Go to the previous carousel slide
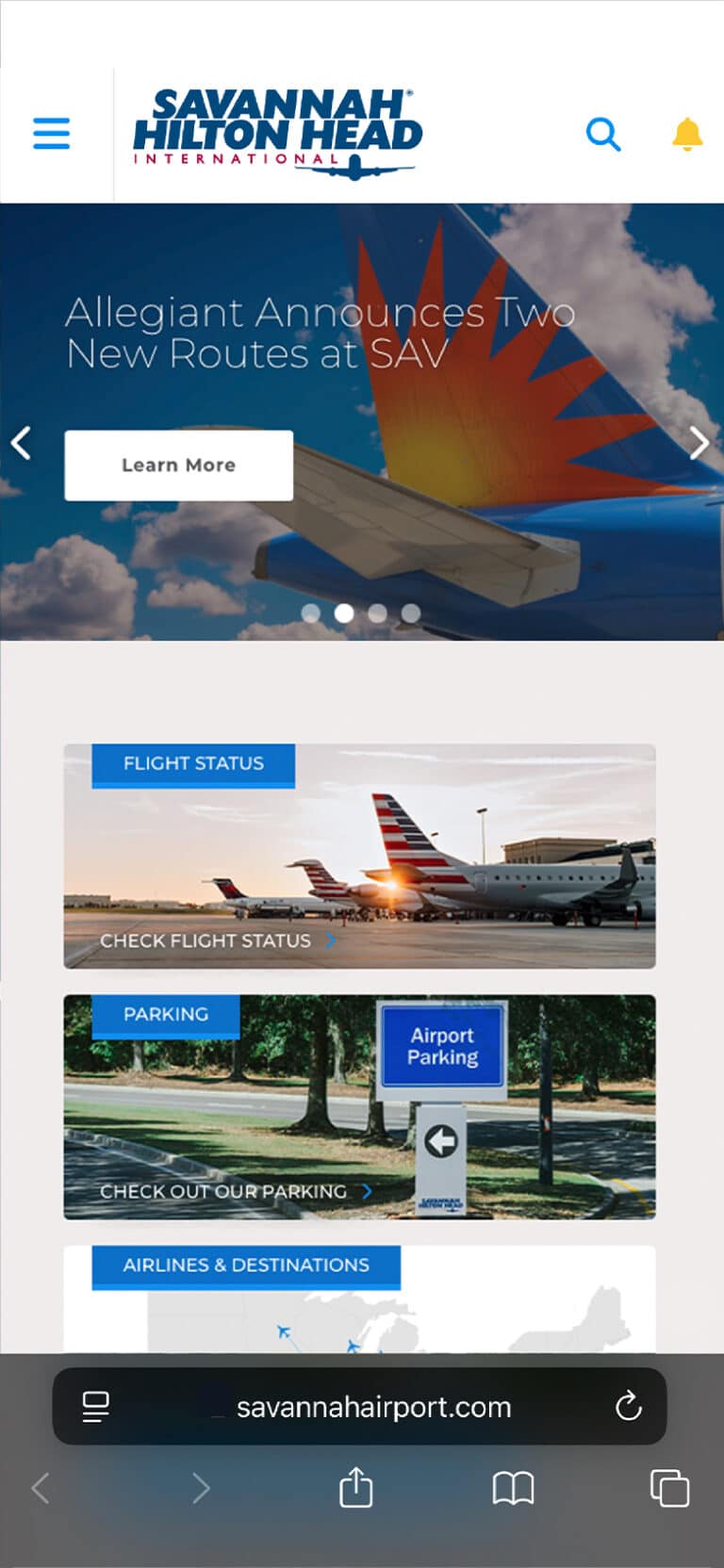 [x=21, y=442]
